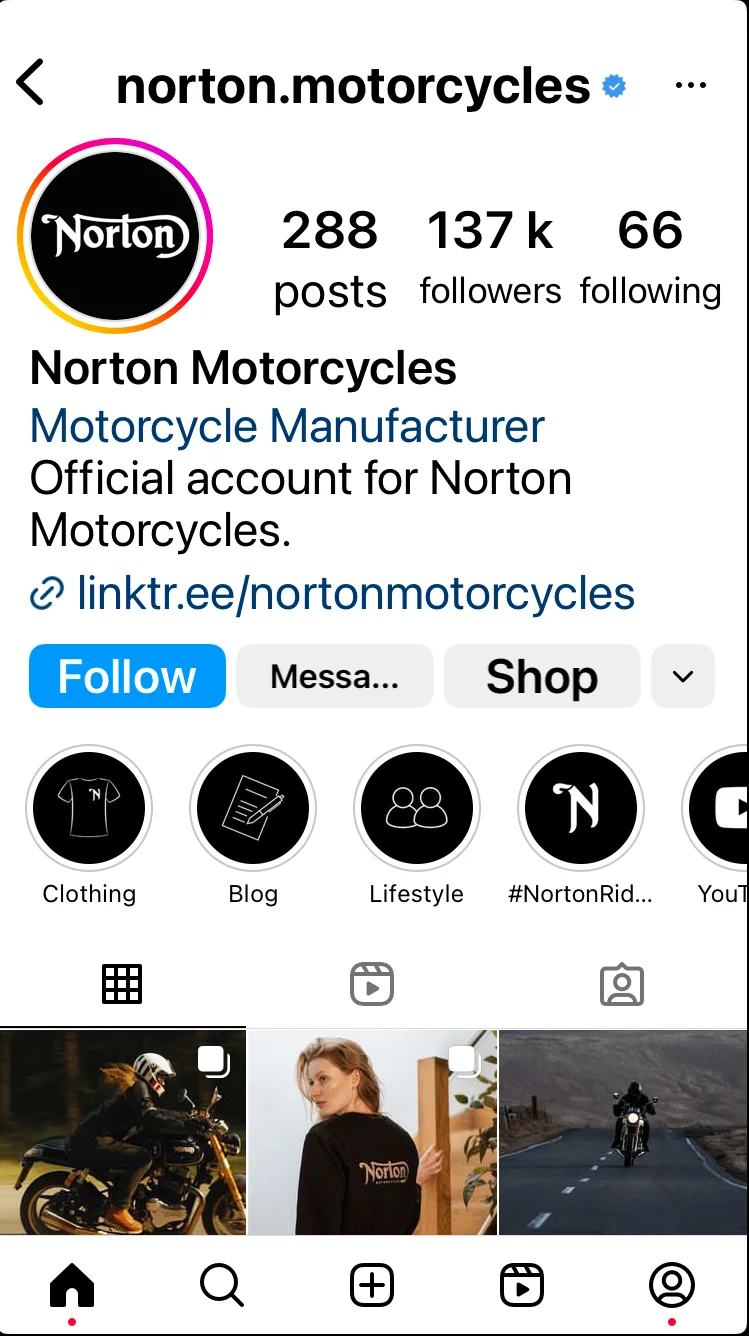Image resolution: width=749 pixels, height=1336 pixels.
Task: Open the Shop button
Action: click(x=541, y=676)
